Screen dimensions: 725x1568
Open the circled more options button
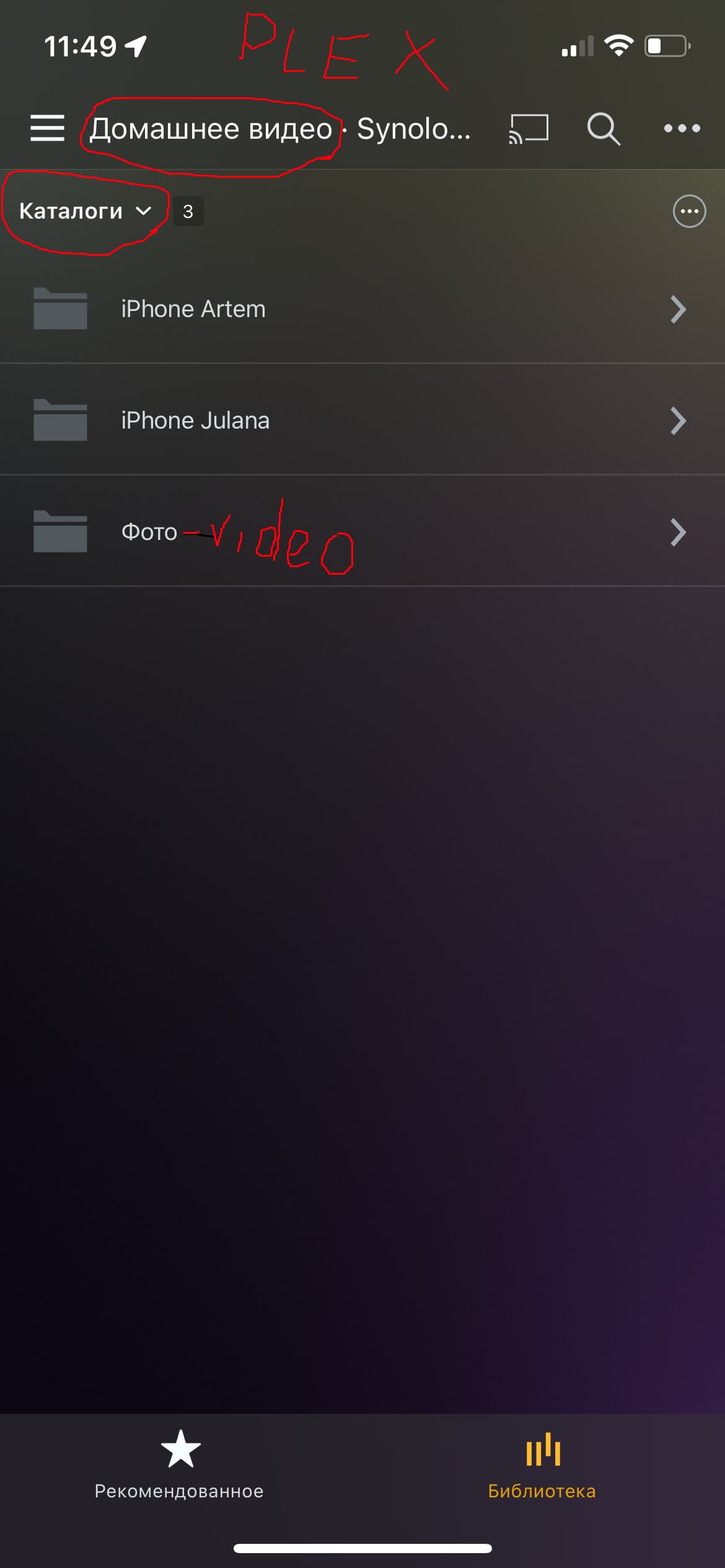[689, 212]
